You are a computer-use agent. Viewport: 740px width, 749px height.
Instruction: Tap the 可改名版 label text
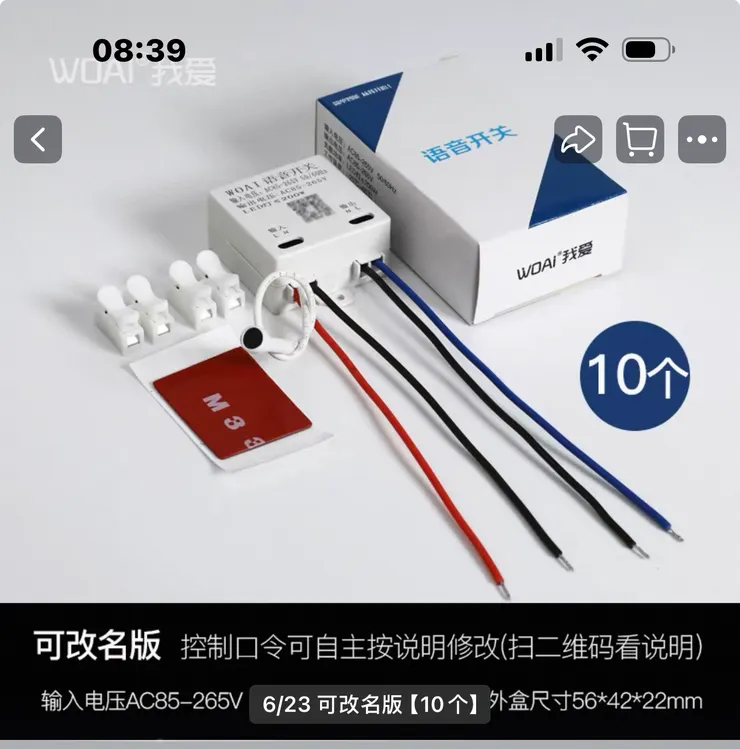click(100, 644)
